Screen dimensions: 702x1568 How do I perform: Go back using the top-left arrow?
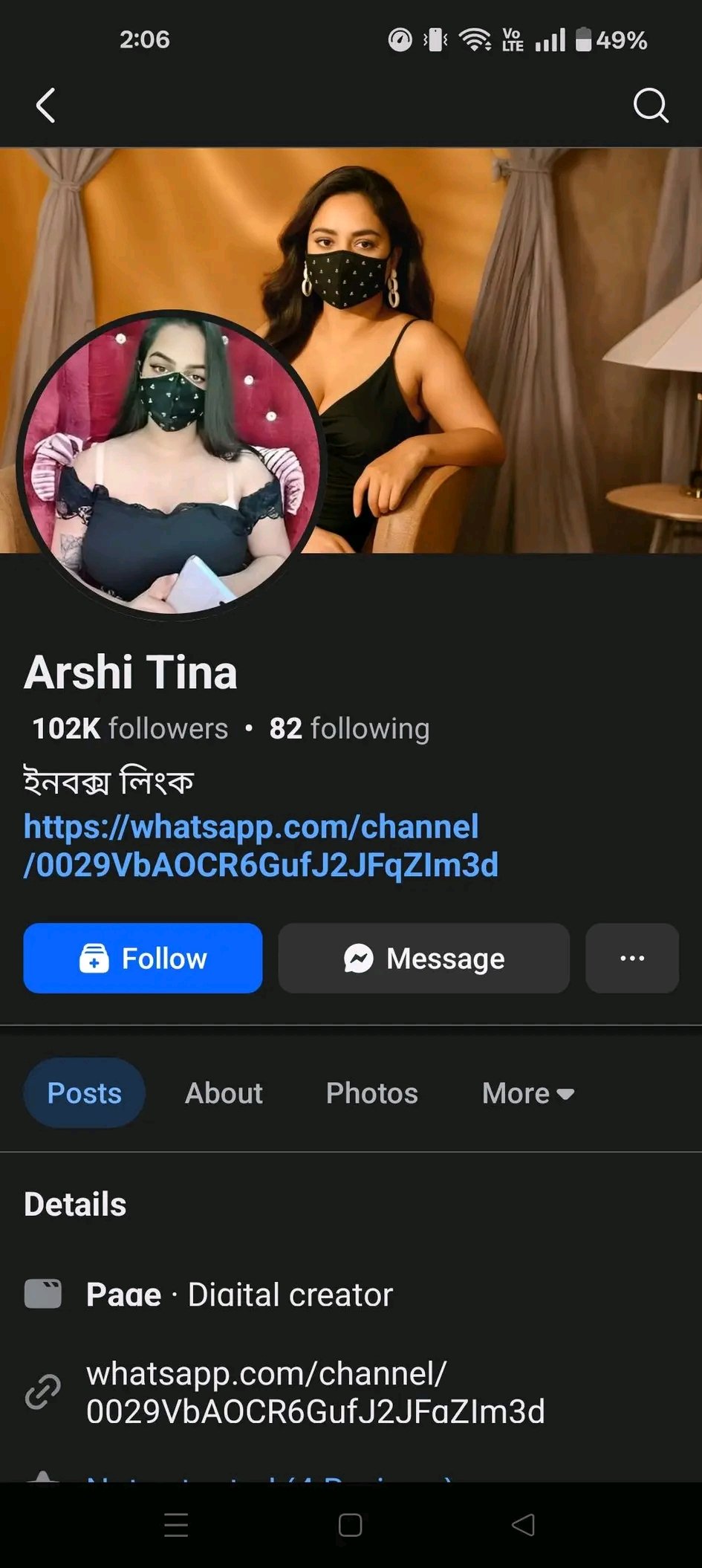tap(46, 106)
